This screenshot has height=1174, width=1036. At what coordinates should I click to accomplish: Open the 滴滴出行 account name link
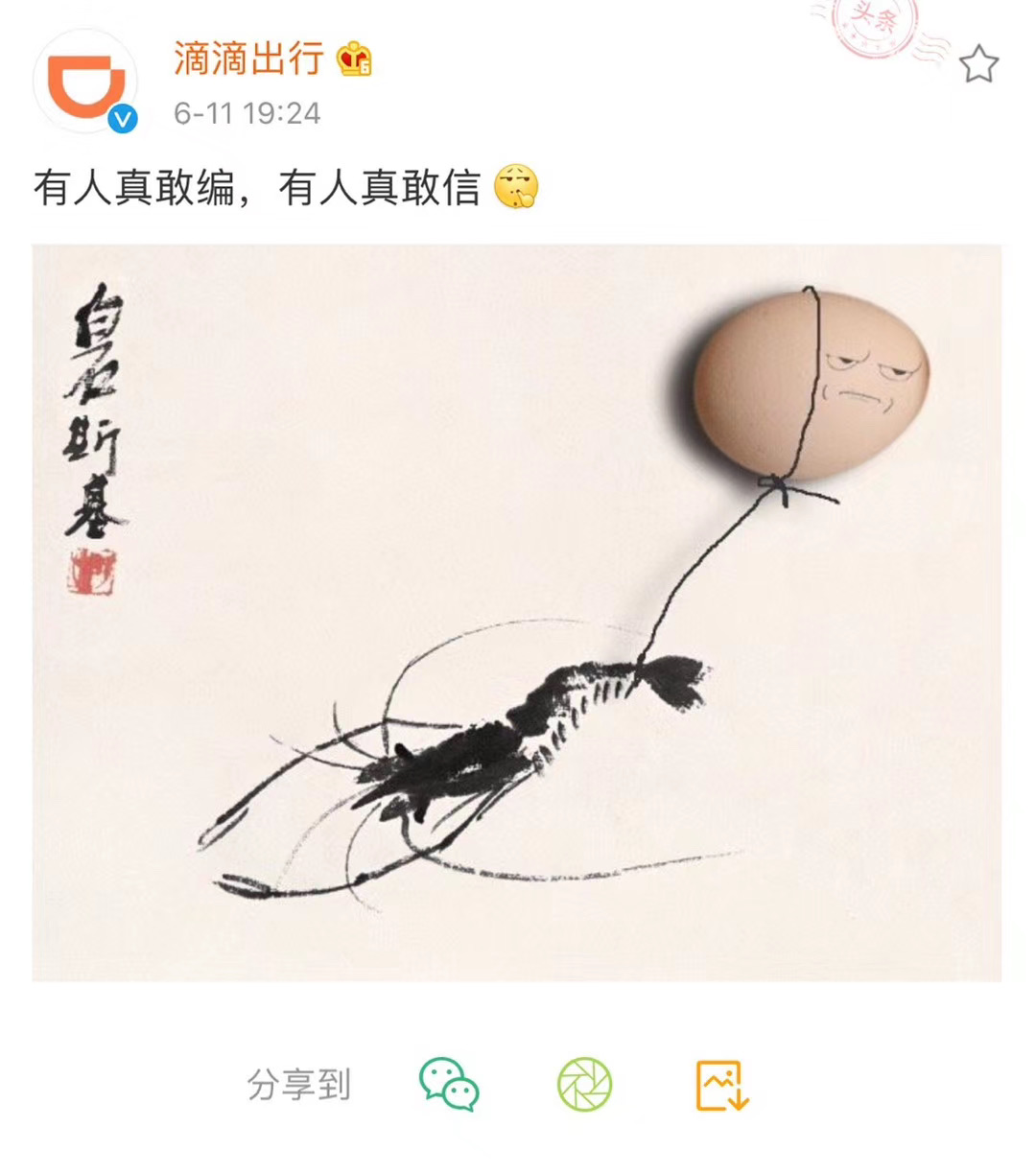coord(248,59)
